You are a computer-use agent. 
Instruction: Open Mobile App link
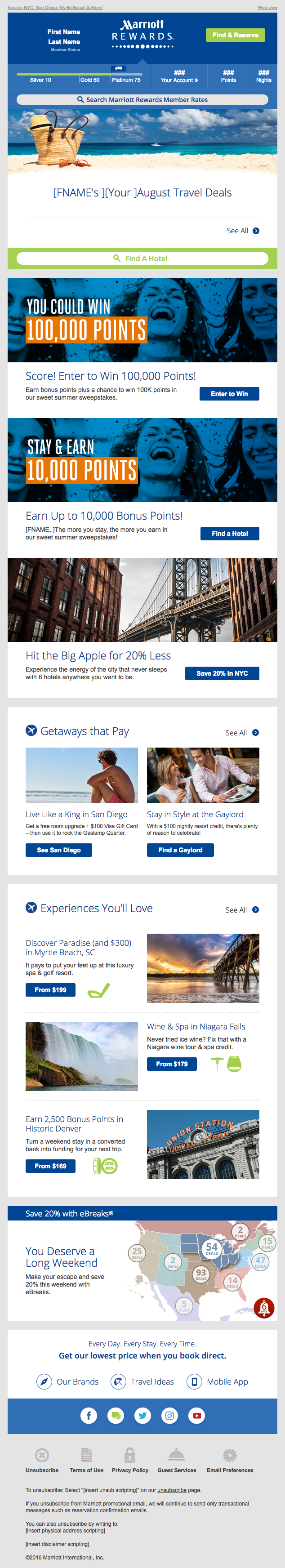218,1382
